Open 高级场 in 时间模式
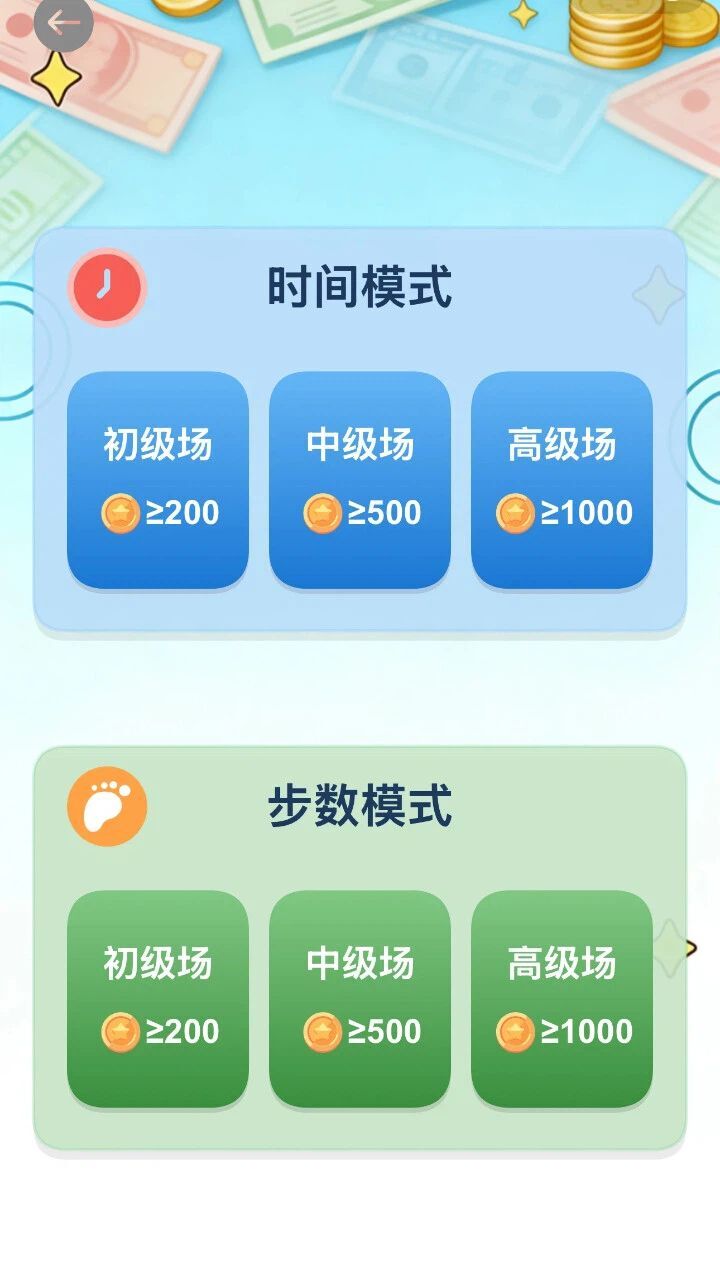 (x=562, y=480)
